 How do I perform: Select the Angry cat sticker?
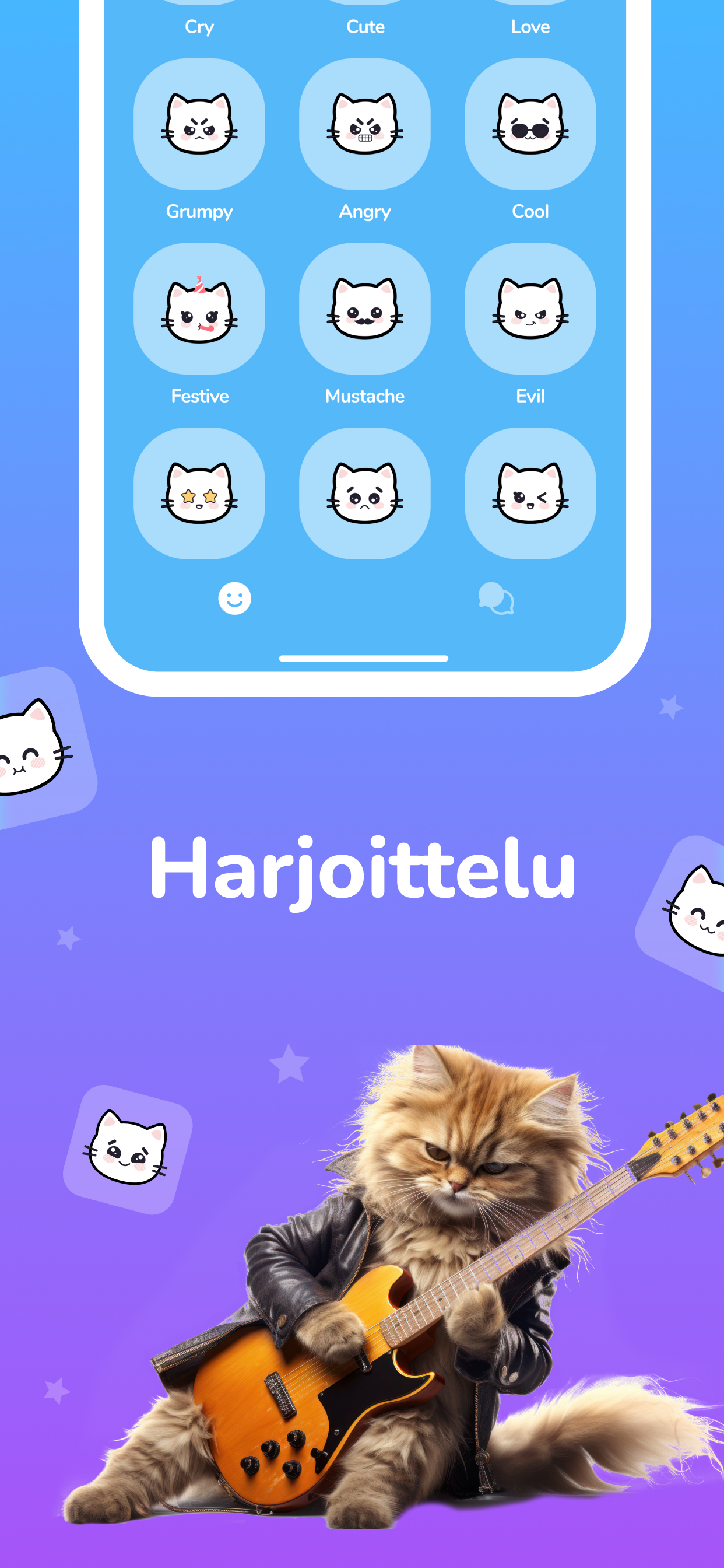pyautogui.click(x=365, y=126)
